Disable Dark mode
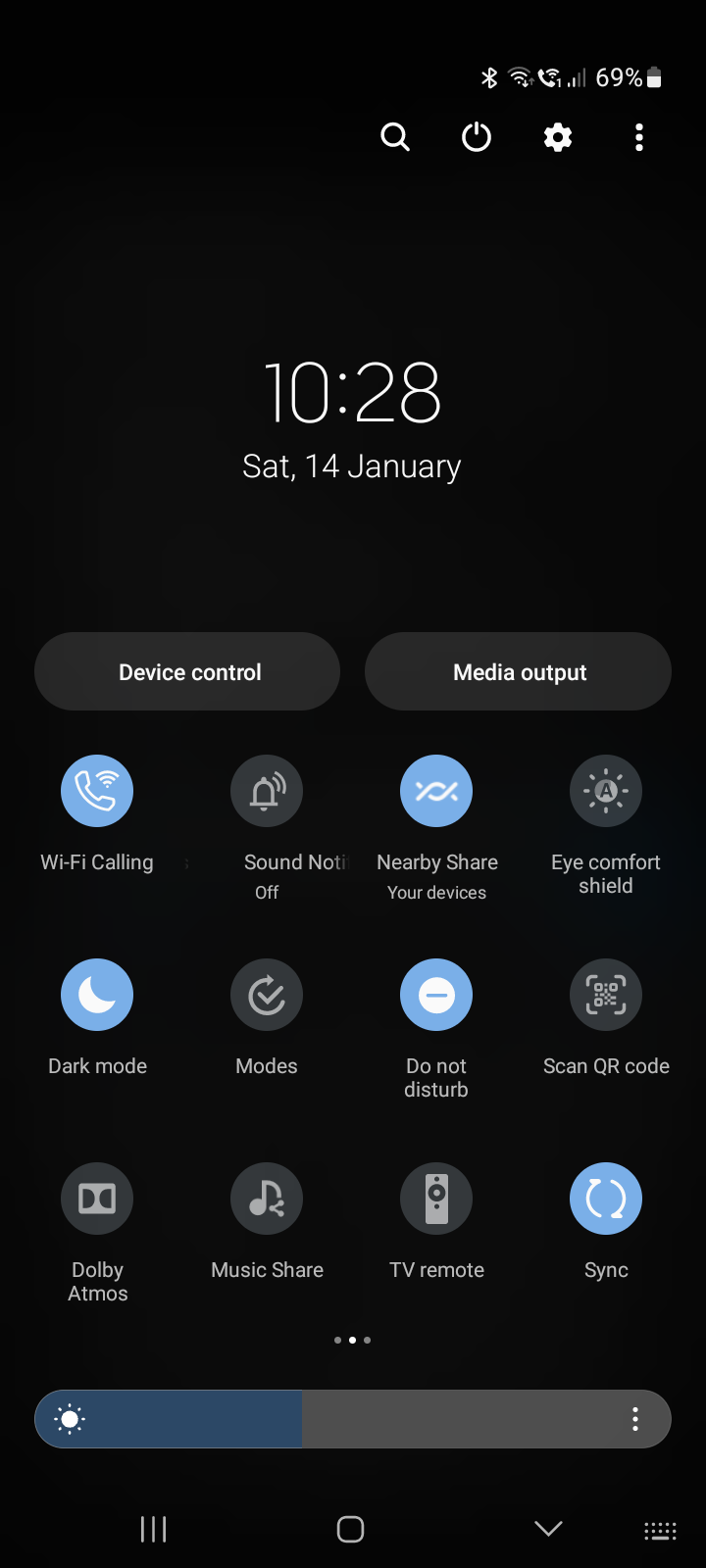This screenshot has height=1568, width=706. [97, 995]
